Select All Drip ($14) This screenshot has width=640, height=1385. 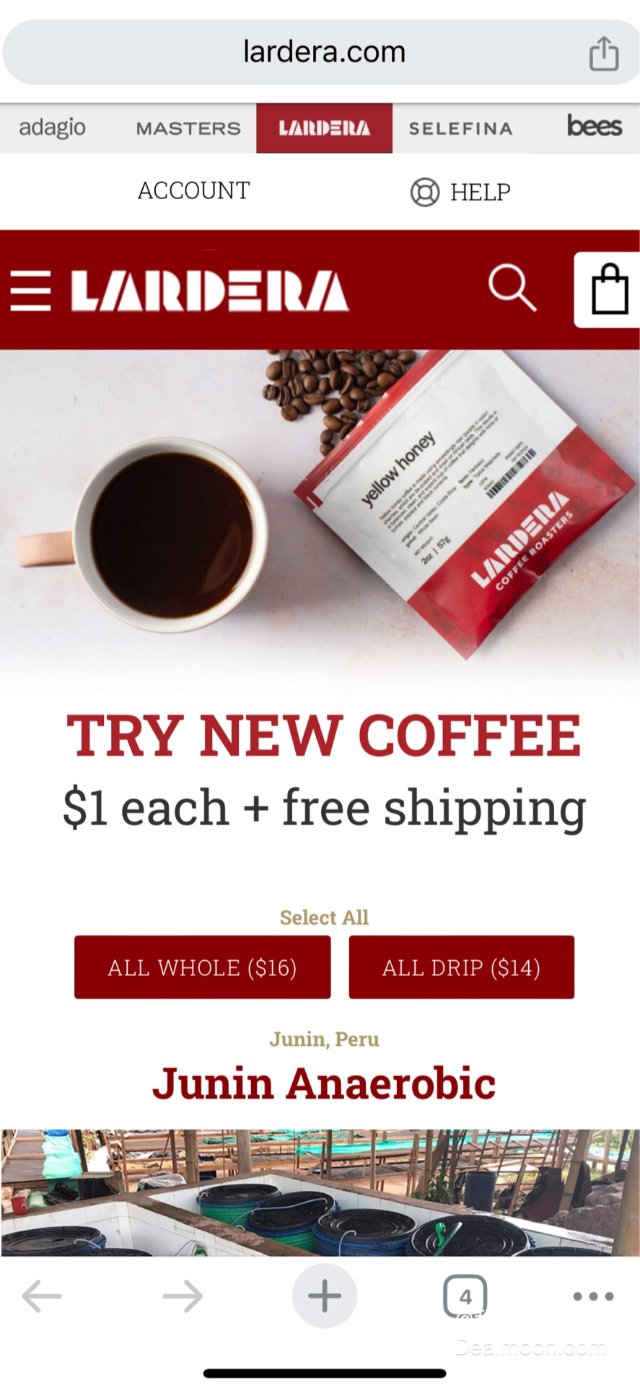(461, 967)
